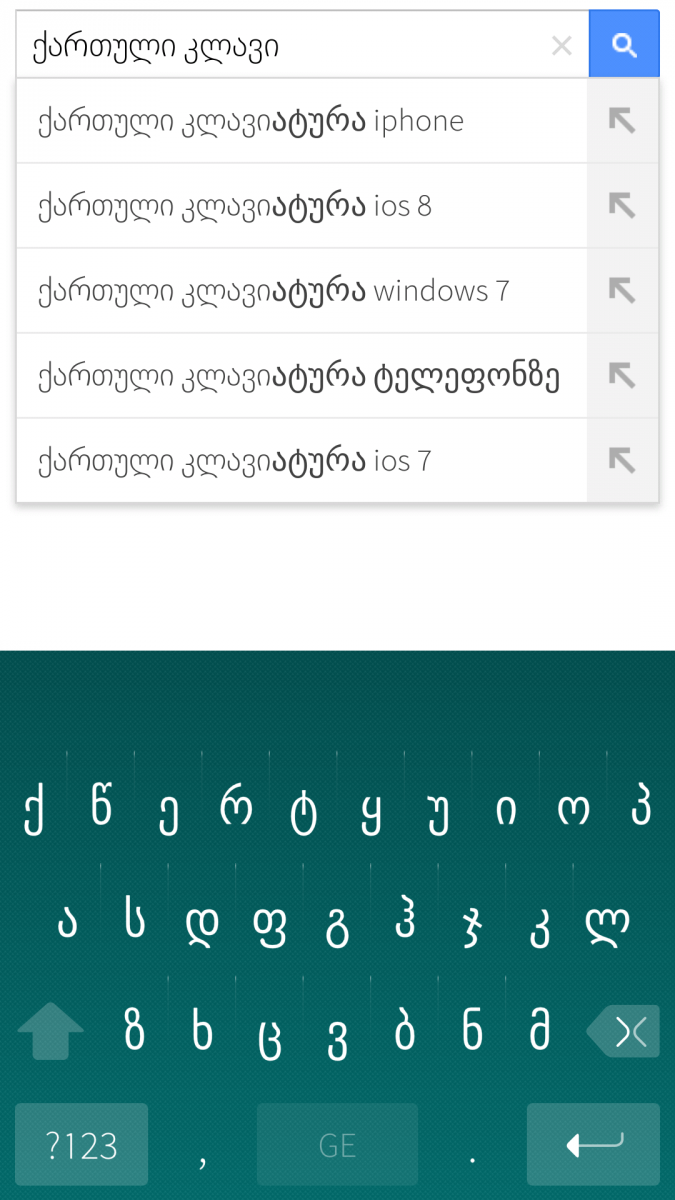
Task: Tap the return key on the keyboard
Action: click(x=593, y=1145)
